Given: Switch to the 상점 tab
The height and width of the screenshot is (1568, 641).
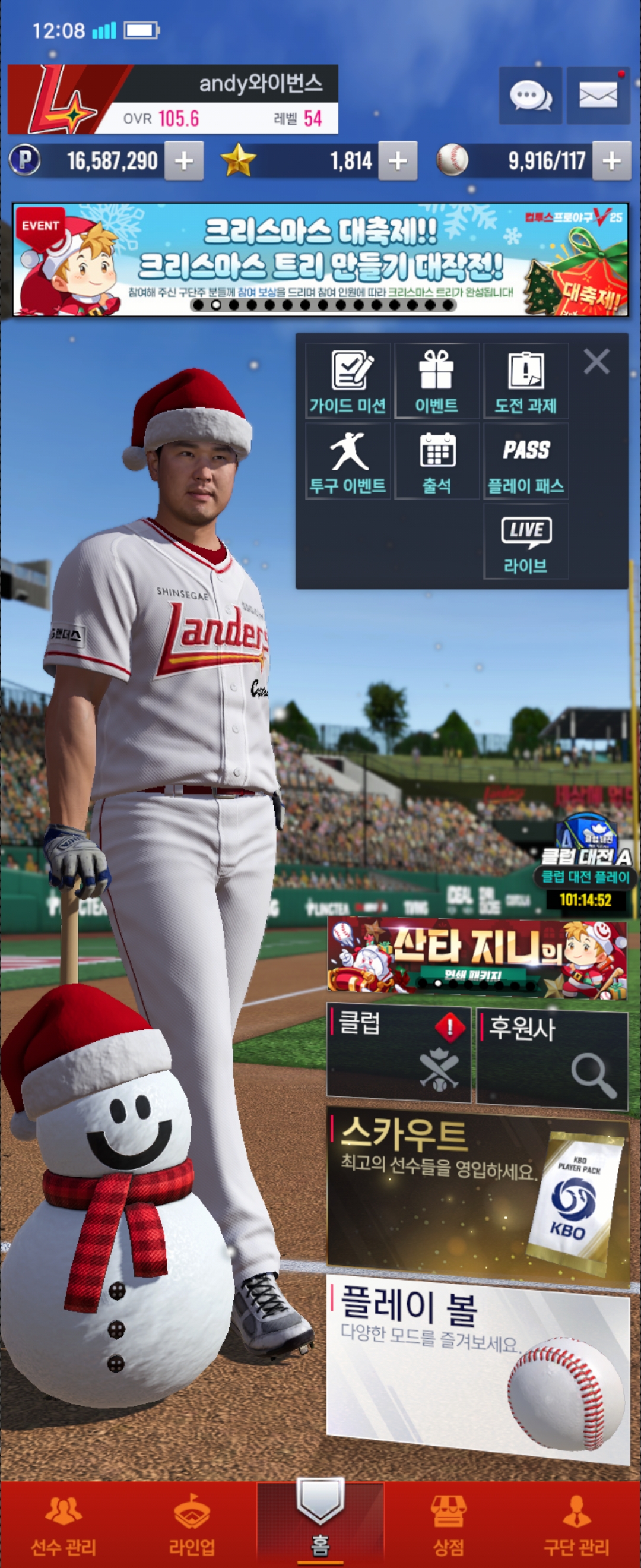Looking at the screenshot, I should (448, 1525).
